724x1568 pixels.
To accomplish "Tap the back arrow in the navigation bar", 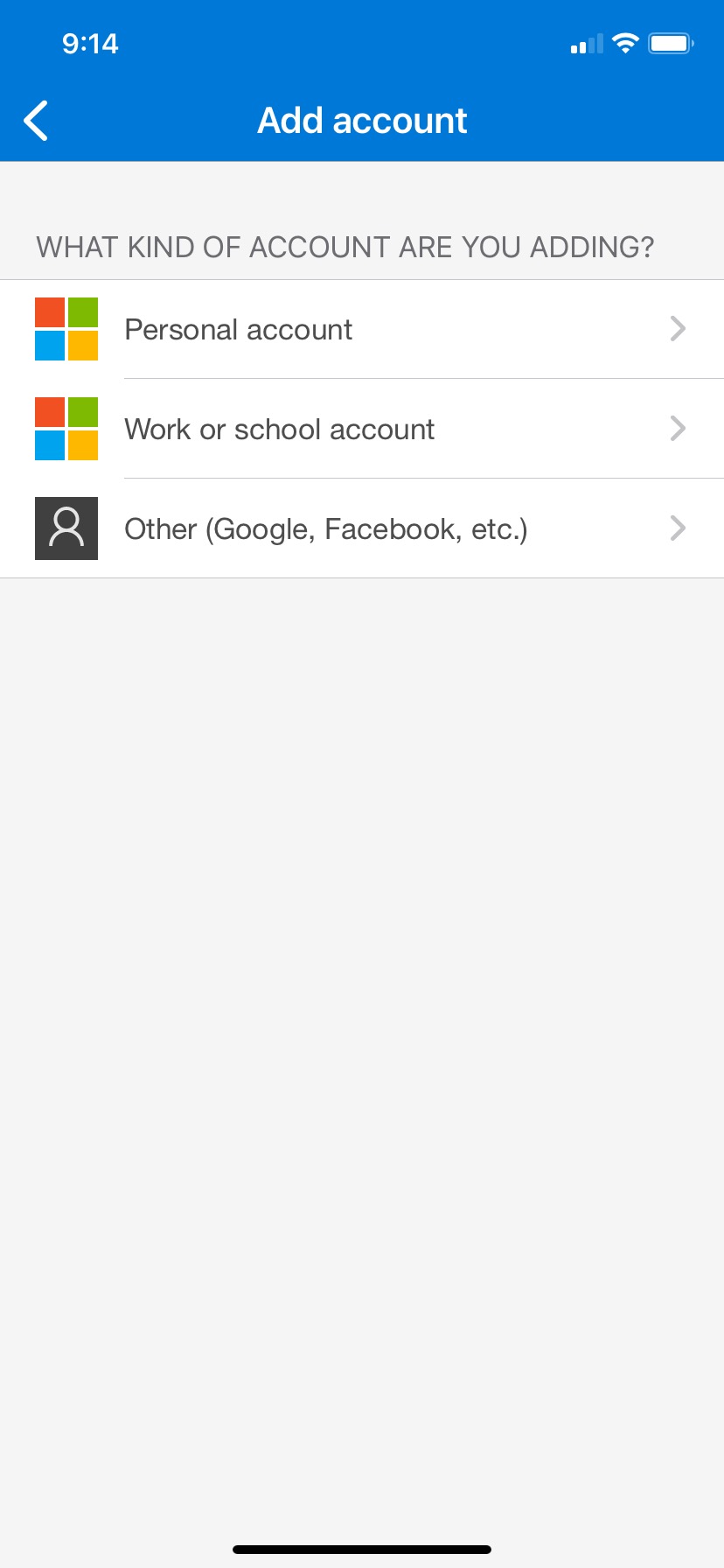I will [x=35, y=120].
